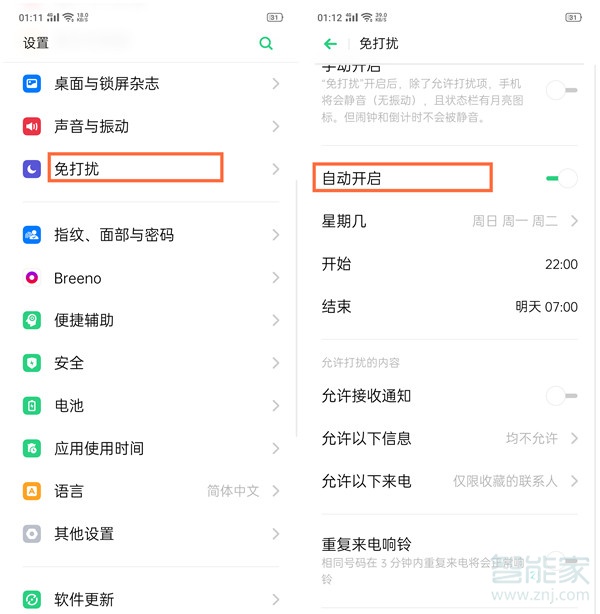Open 软件更新
The width and height of the screenshot is (600, 614).
pyautogui.click(x=150, y=599)
